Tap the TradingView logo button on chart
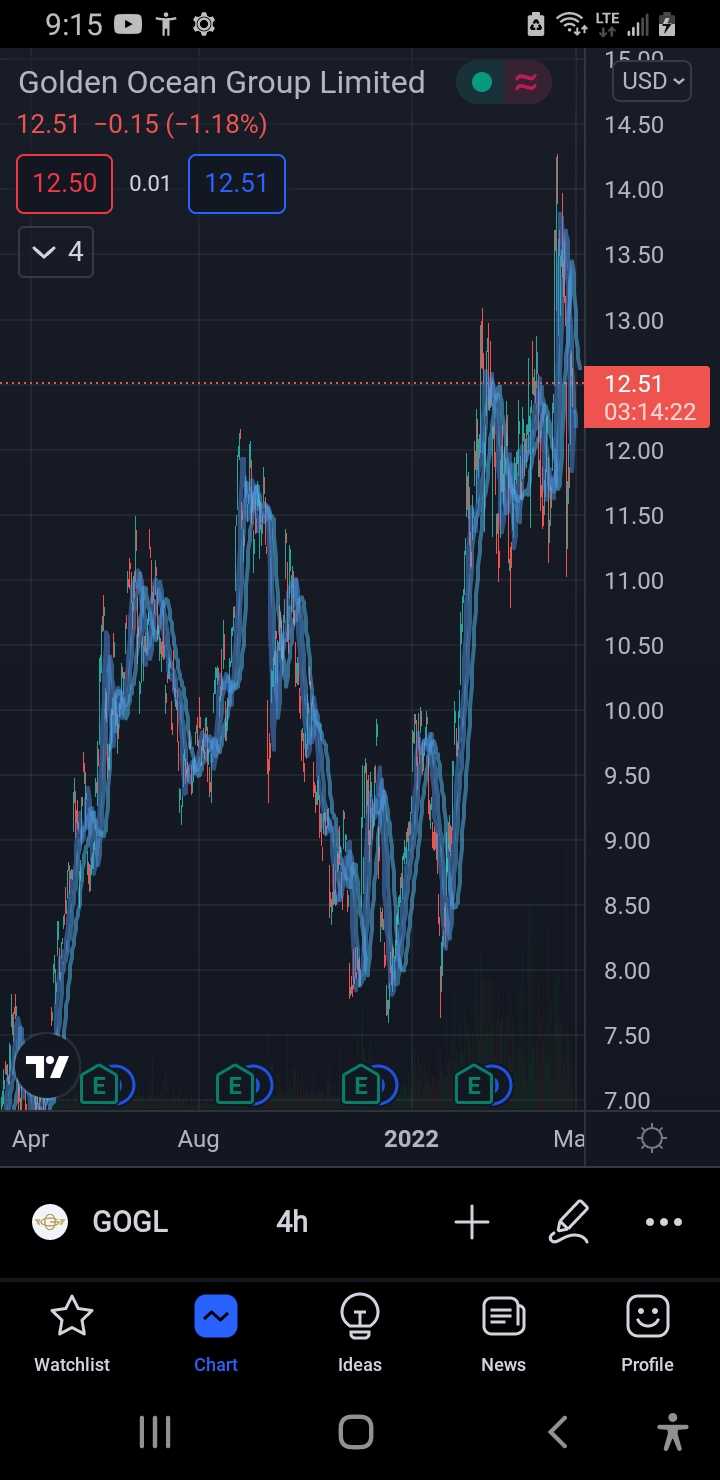Image resolution: width=720 pixels, height=1480 pixels. [x=47, y=1066]
